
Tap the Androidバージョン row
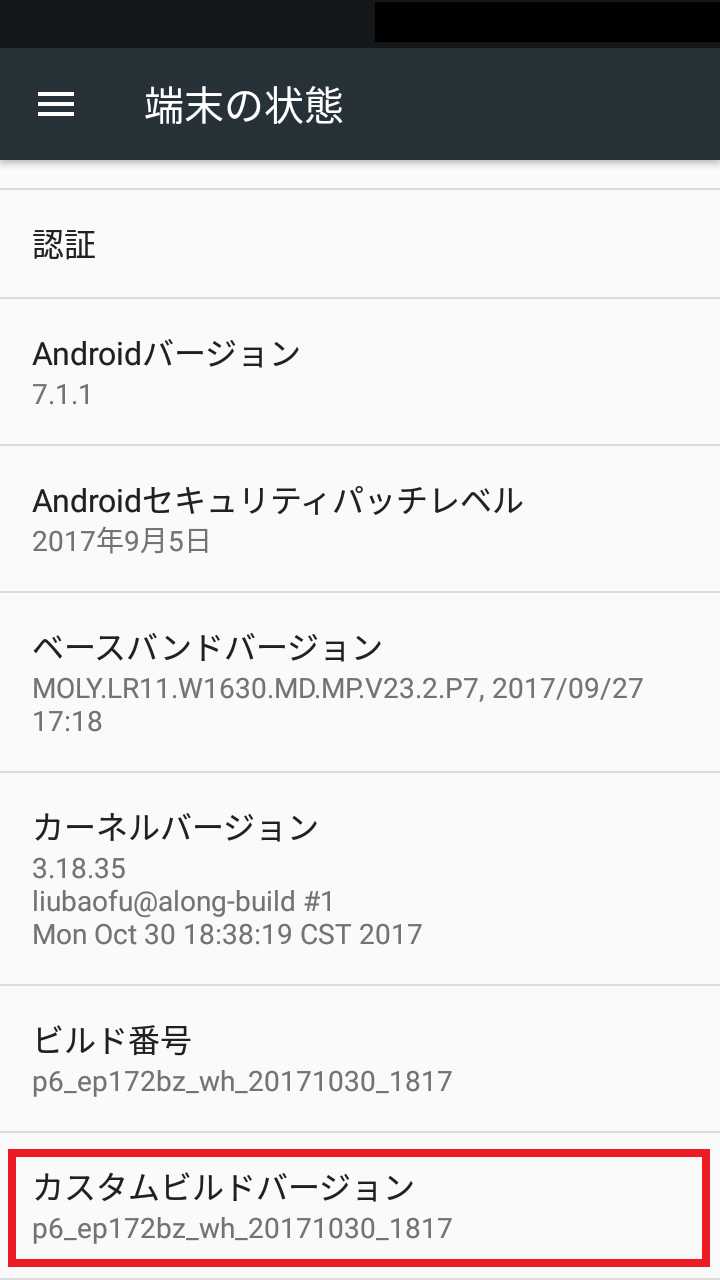(x=360, y=371)
